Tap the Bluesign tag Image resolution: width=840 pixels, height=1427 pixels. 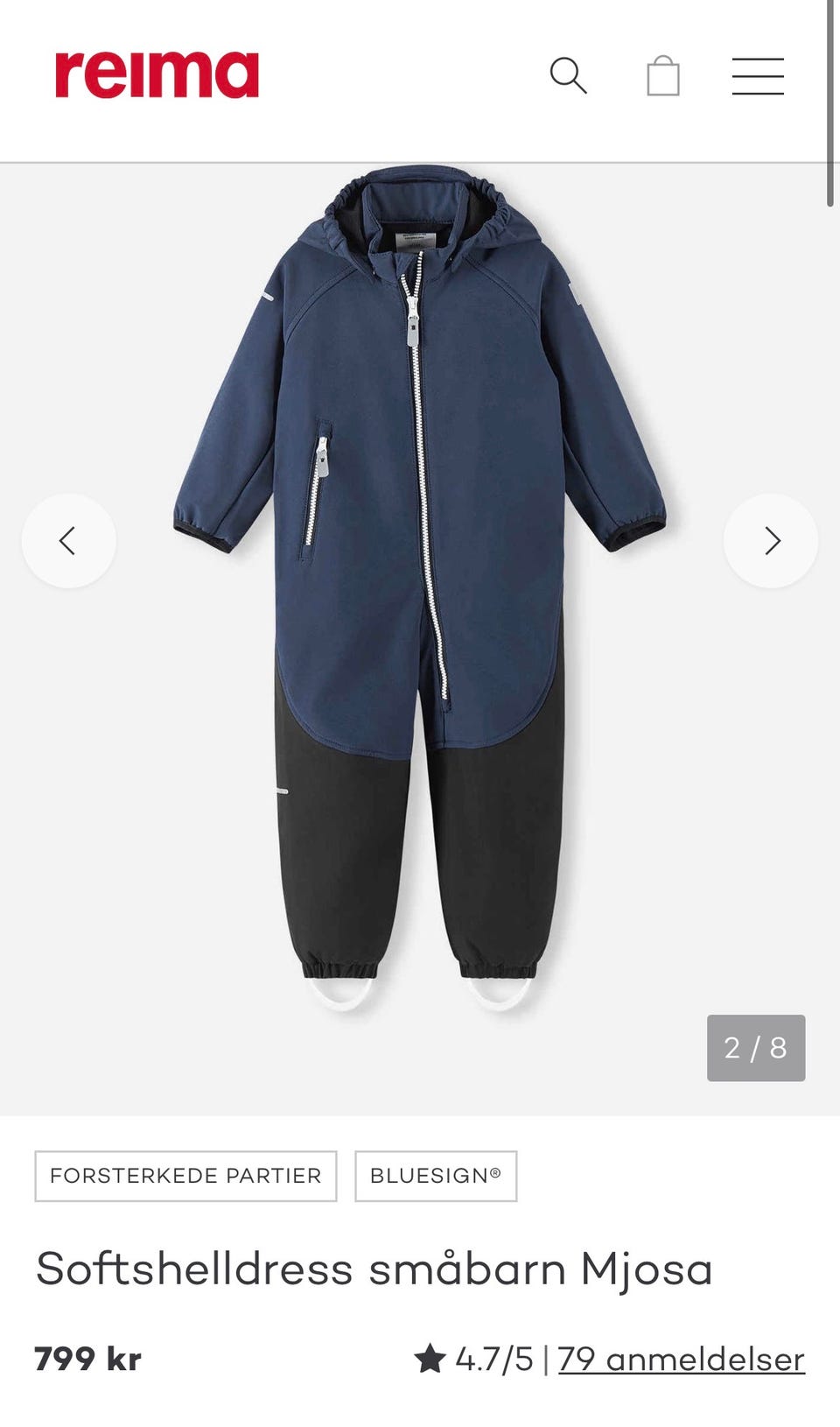click(436, 1176)
